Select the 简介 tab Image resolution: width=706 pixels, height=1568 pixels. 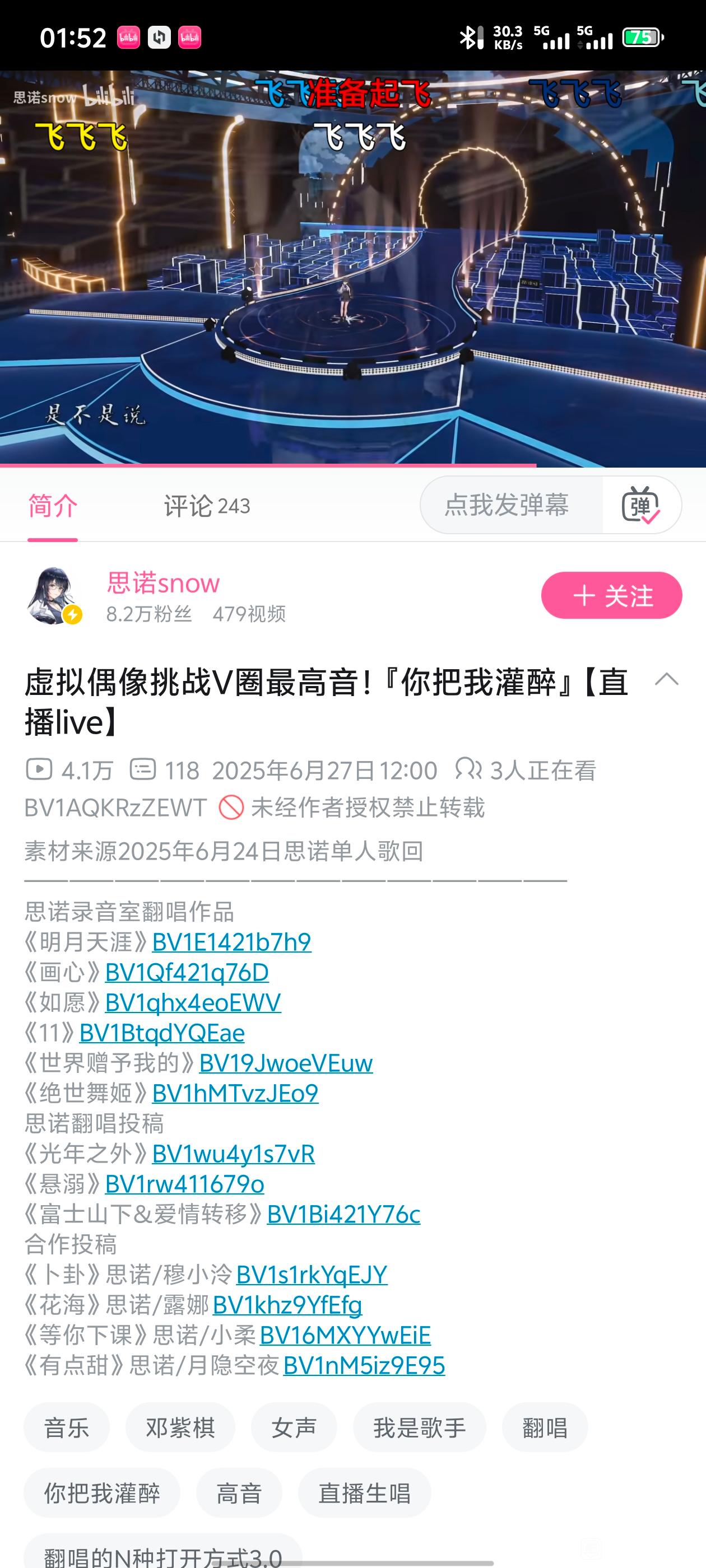53,506
